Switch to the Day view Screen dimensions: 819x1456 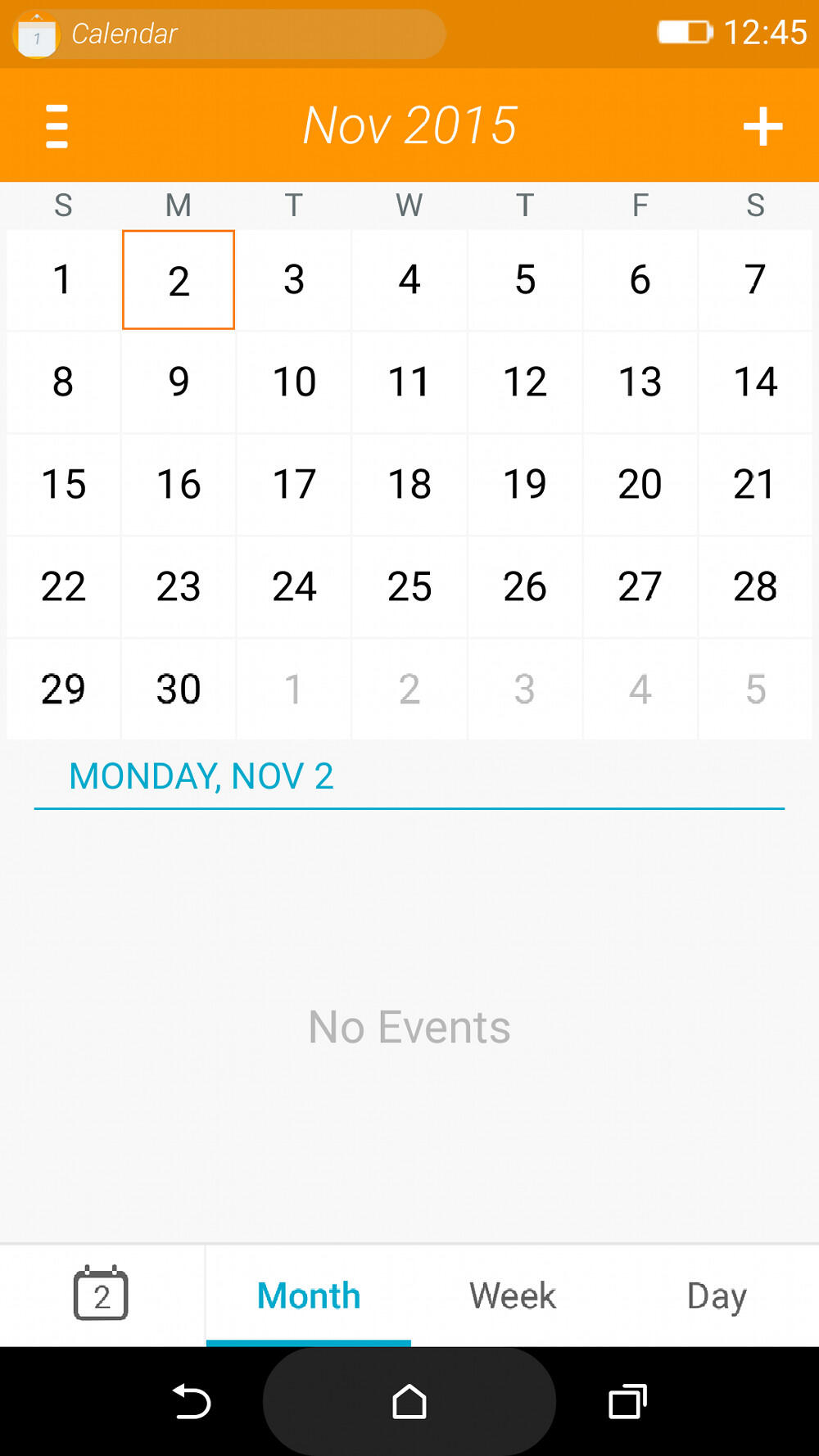point(717,1295)
